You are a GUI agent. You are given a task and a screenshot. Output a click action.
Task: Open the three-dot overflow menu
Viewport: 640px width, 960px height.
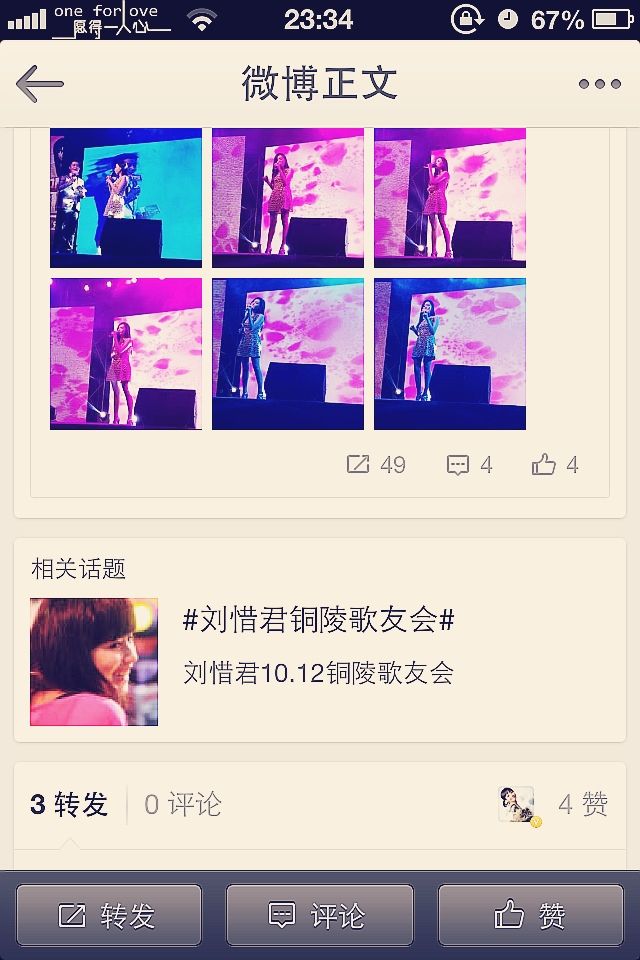pyautogui.click(x=599, y=84)
